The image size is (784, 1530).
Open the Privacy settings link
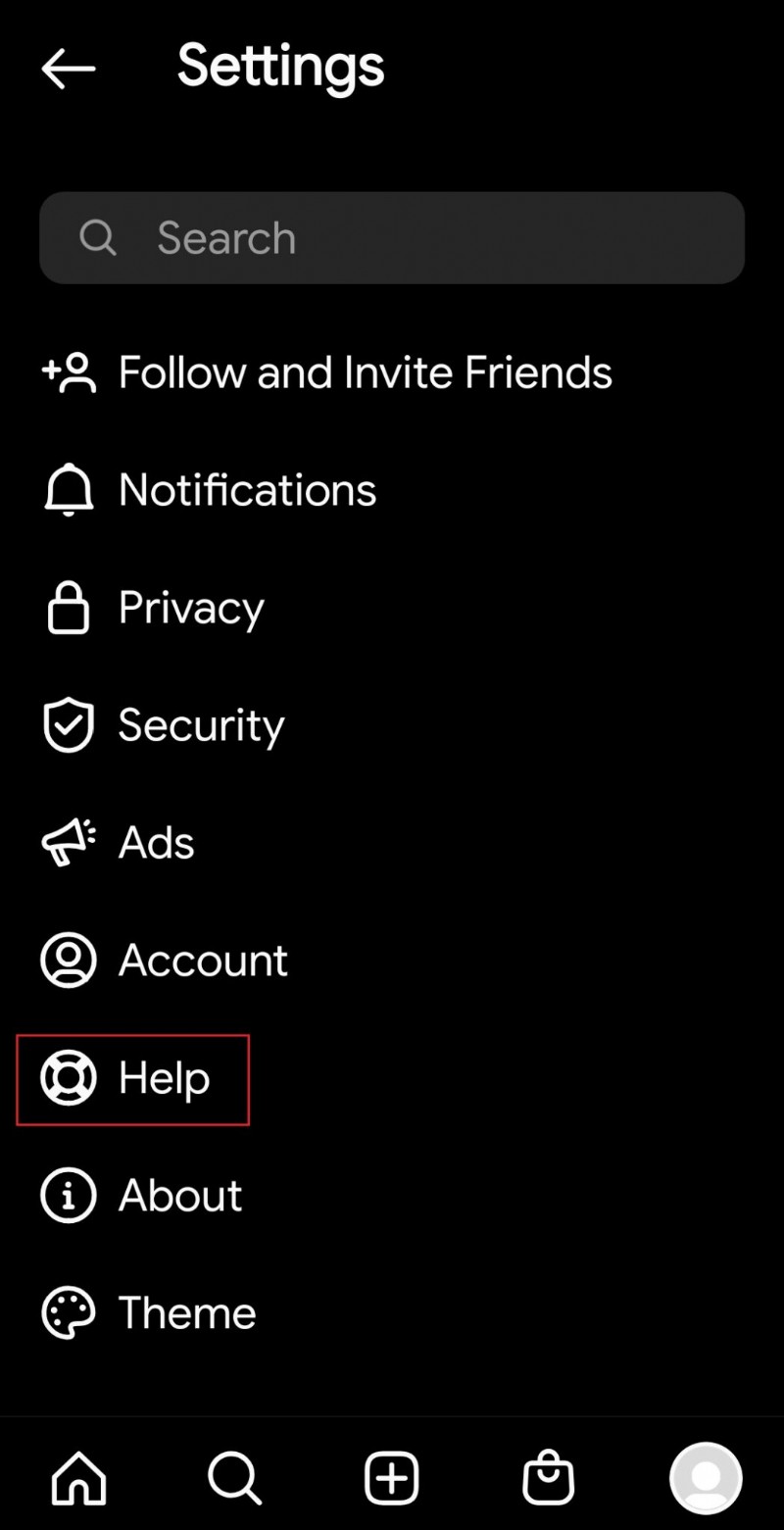pyautogui.click(x=191, y=607)
